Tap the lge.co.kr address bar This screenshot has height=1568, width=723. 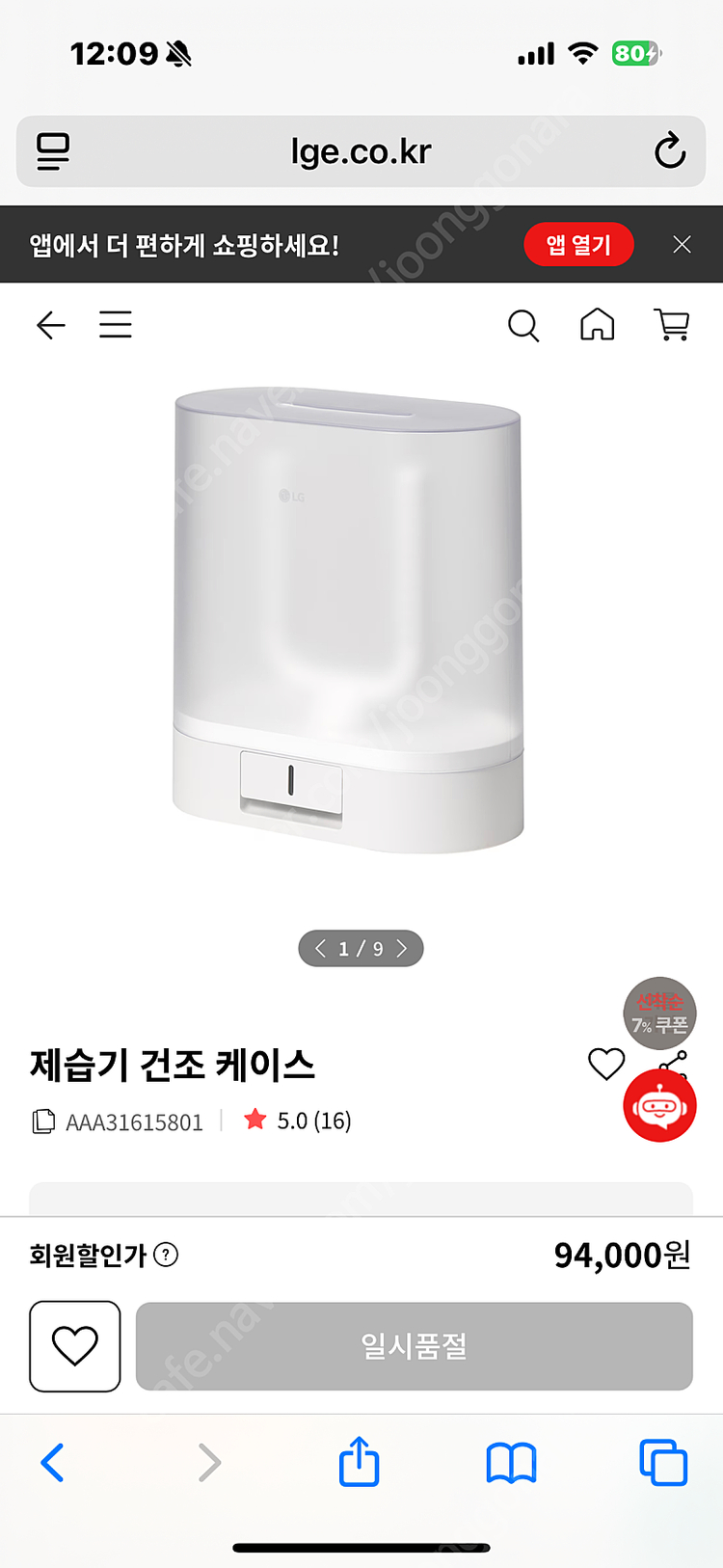click(x=361, y=152)
